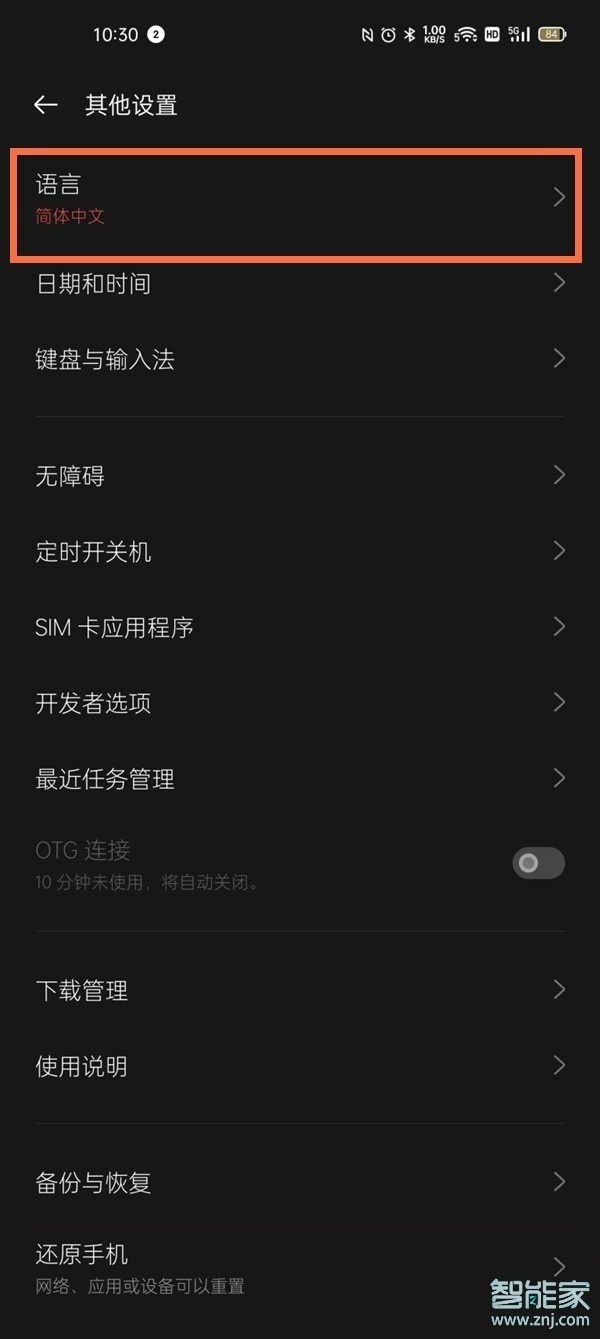Viewport: 600px width, 1339px height.
Task: Open 最近任务管理
Action: click(x=295, y=779)
